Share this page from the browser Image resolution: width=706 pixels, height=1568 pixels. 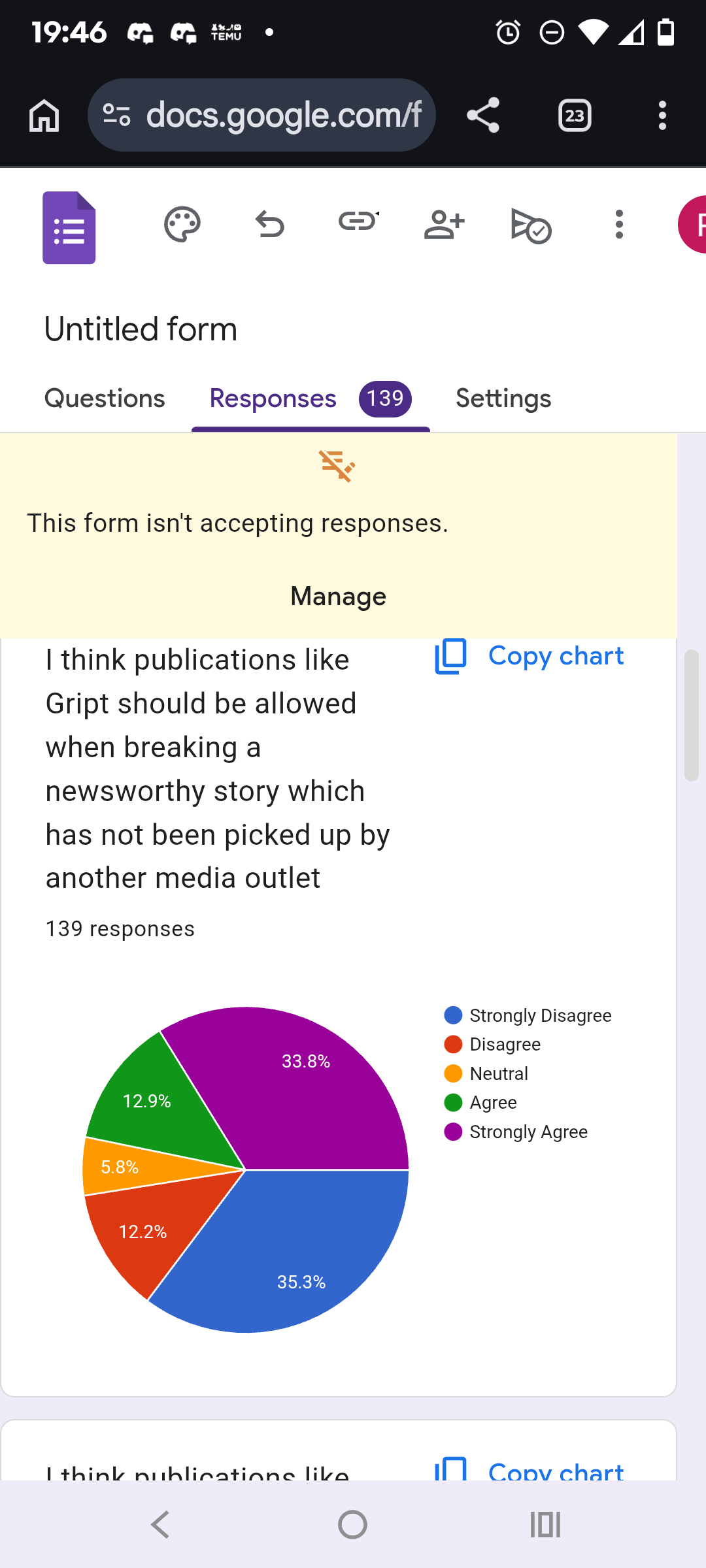[483, 116]
